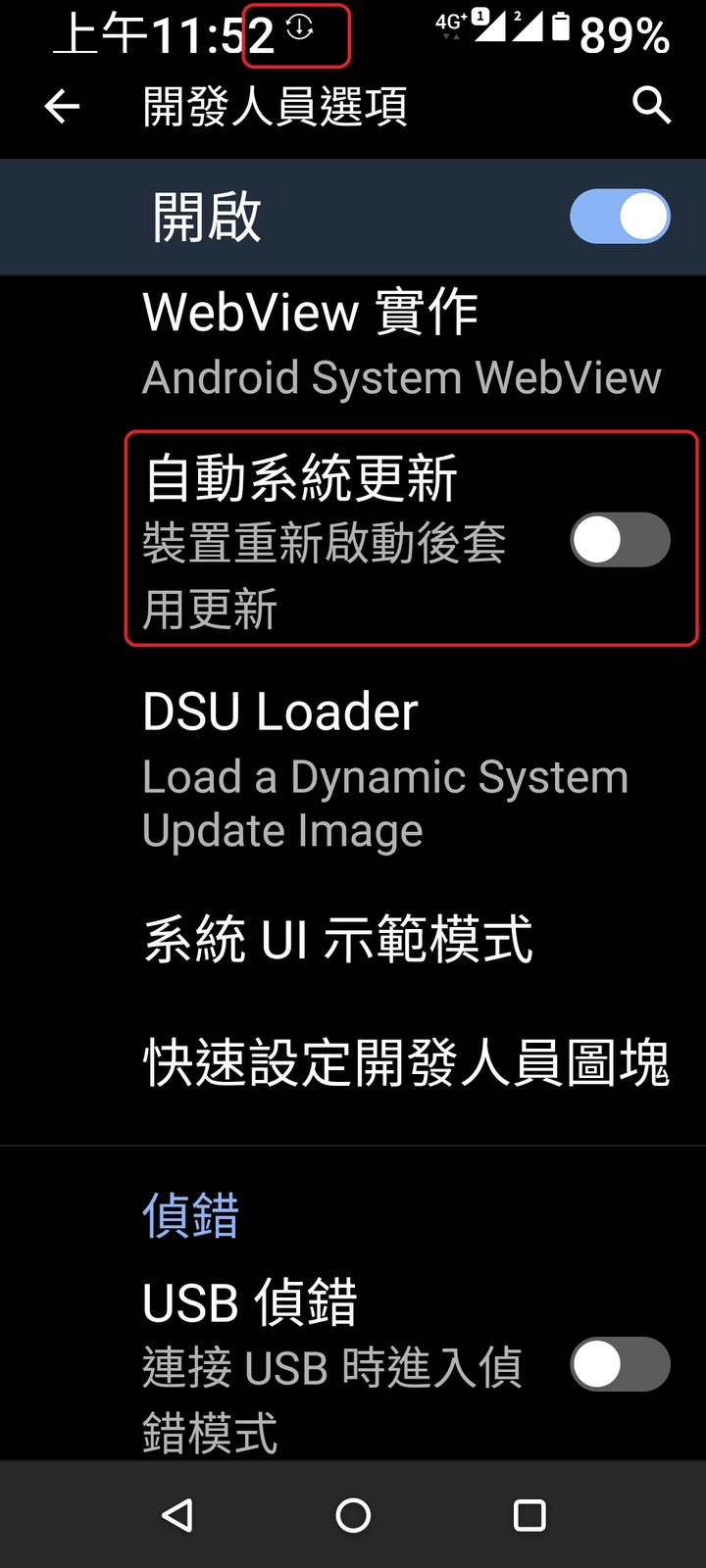The height and width of the screenshot is (1568, 706).
Task: Tap the system home button
Action: [x=353, y=1515]
